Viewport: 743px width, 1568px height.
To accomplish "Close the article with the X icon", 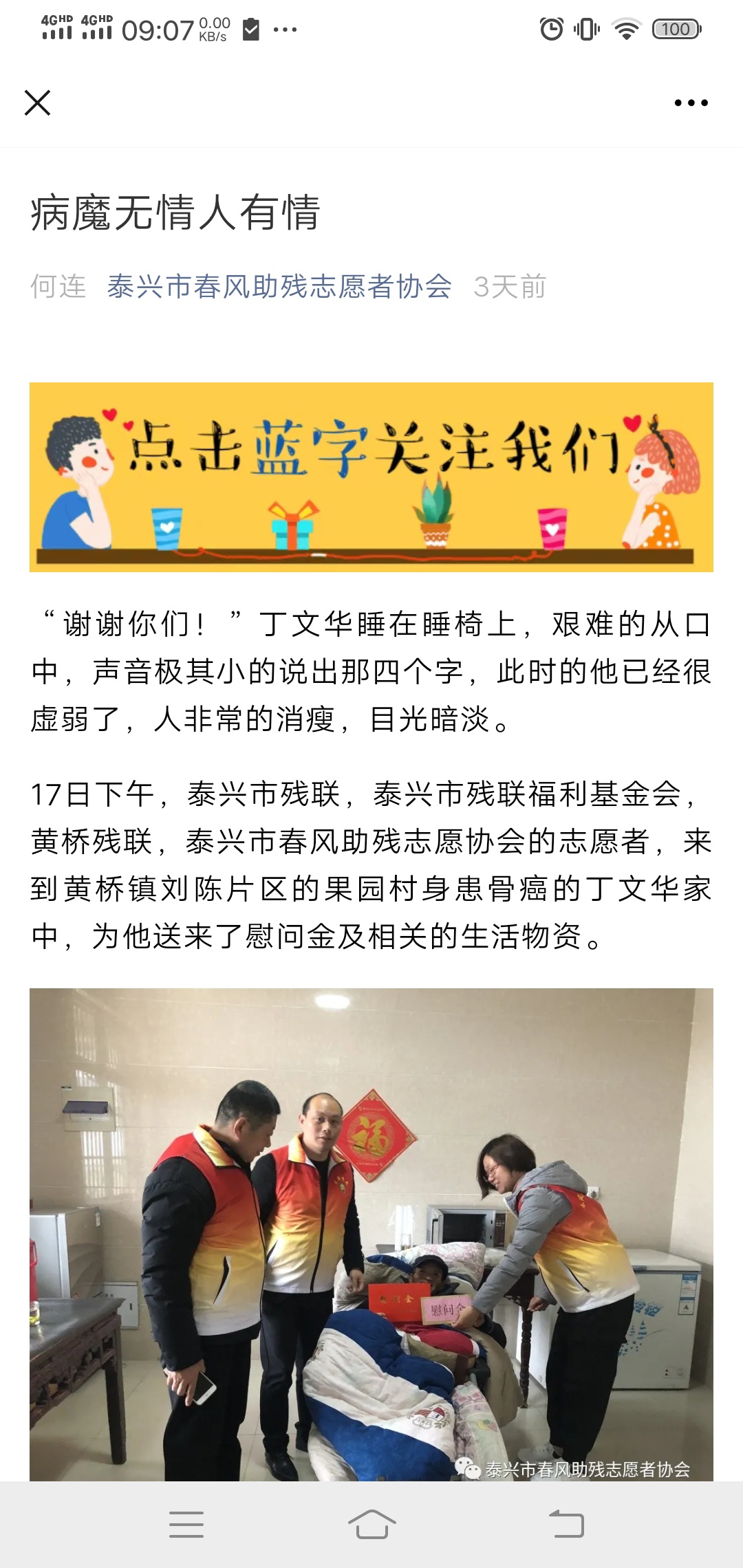I will 38,103.
